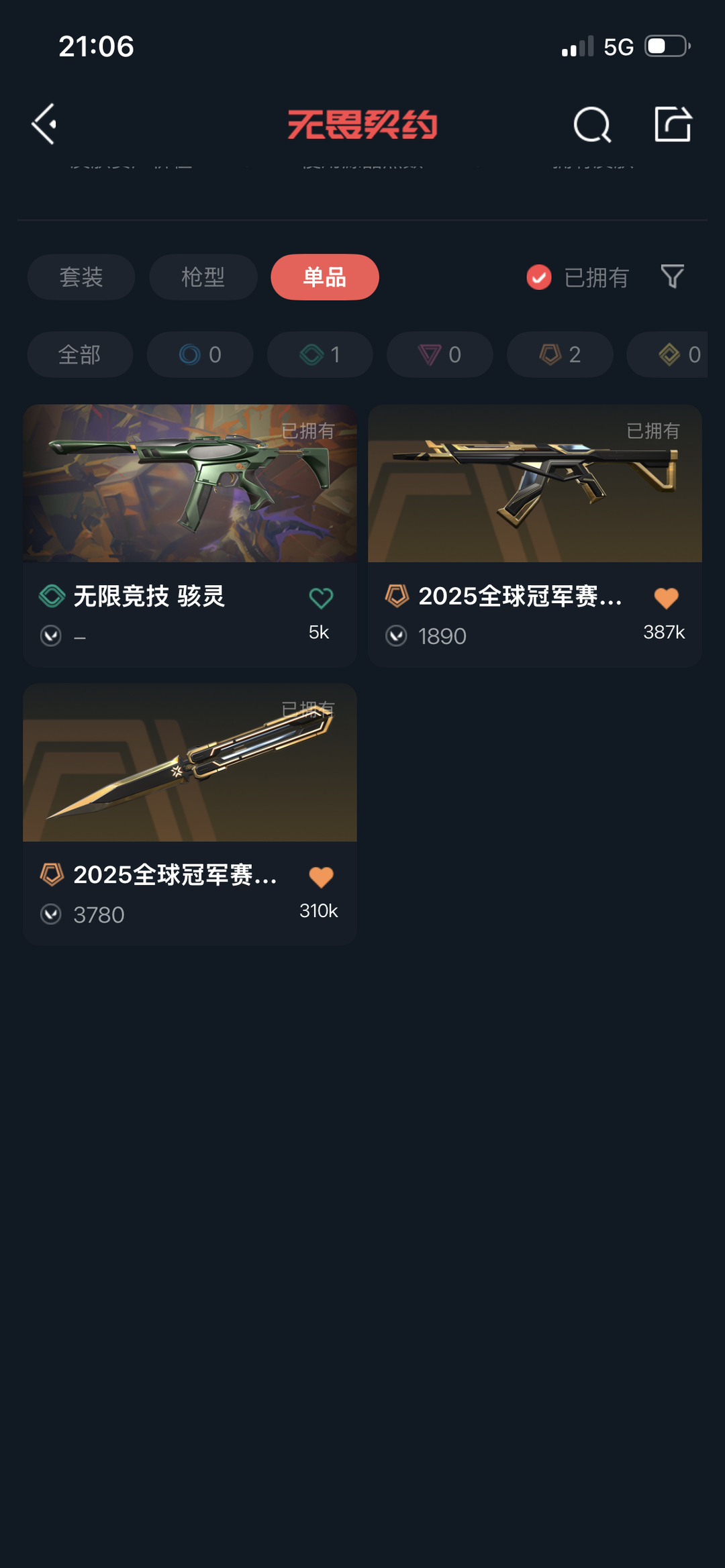Uncheck the 已拥有 filter checkbox
This screenshot has width=725, height=1568.
pos(539,277)
